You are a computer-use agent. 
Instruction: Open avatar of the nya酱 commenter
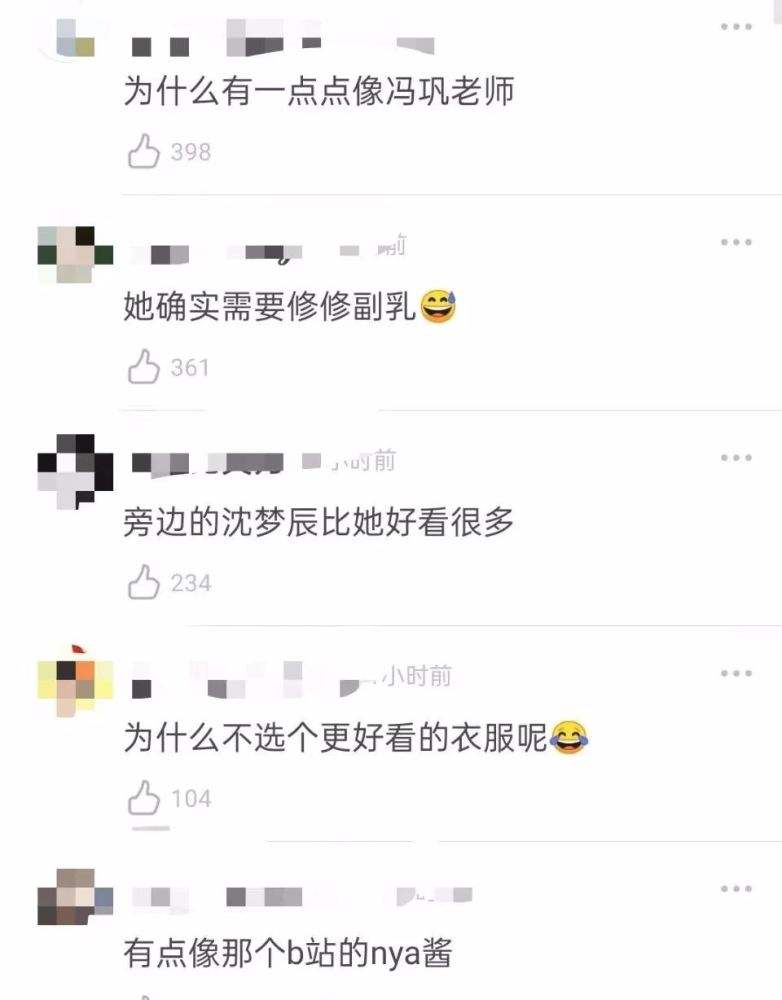click(x=66, y=897)
